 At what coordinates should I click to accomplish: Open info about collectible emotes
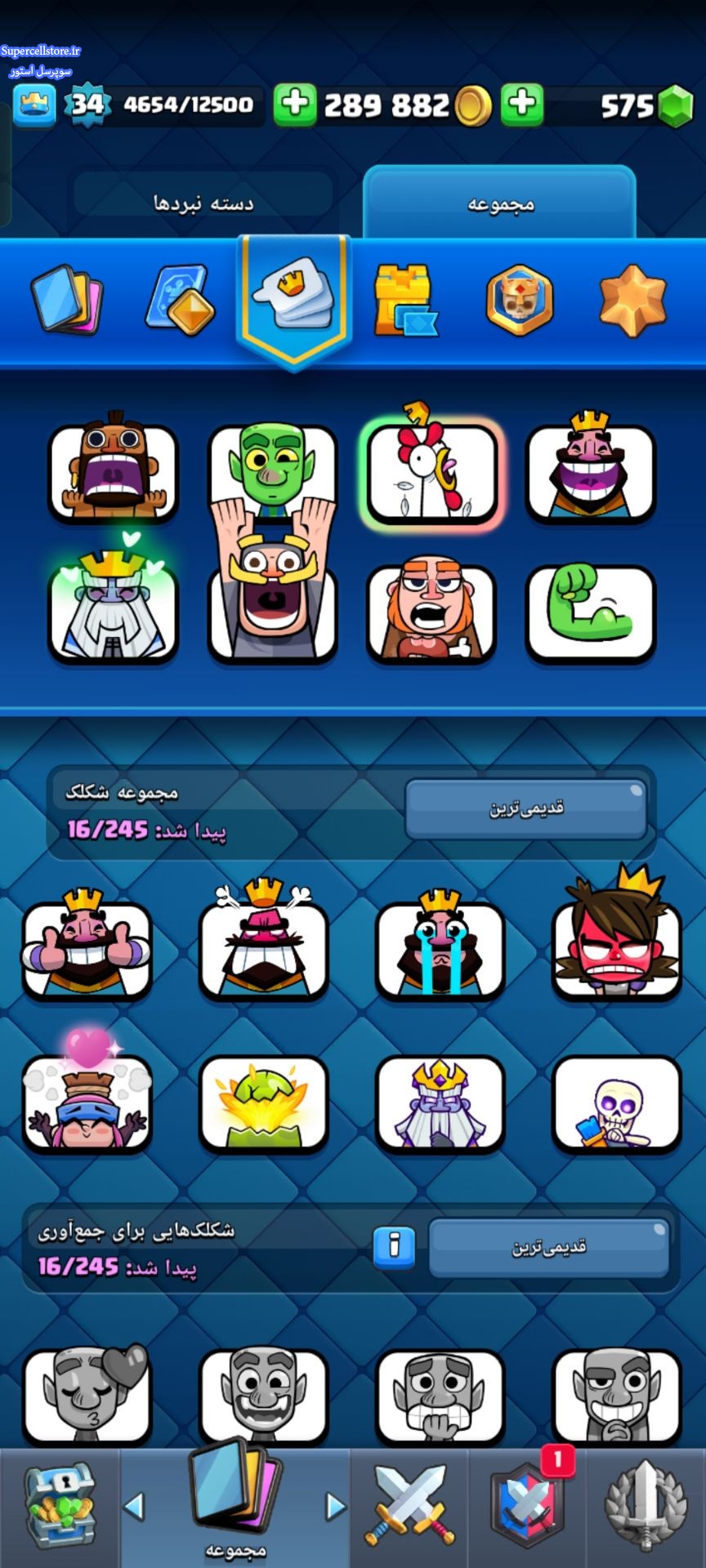[394, 1246]
